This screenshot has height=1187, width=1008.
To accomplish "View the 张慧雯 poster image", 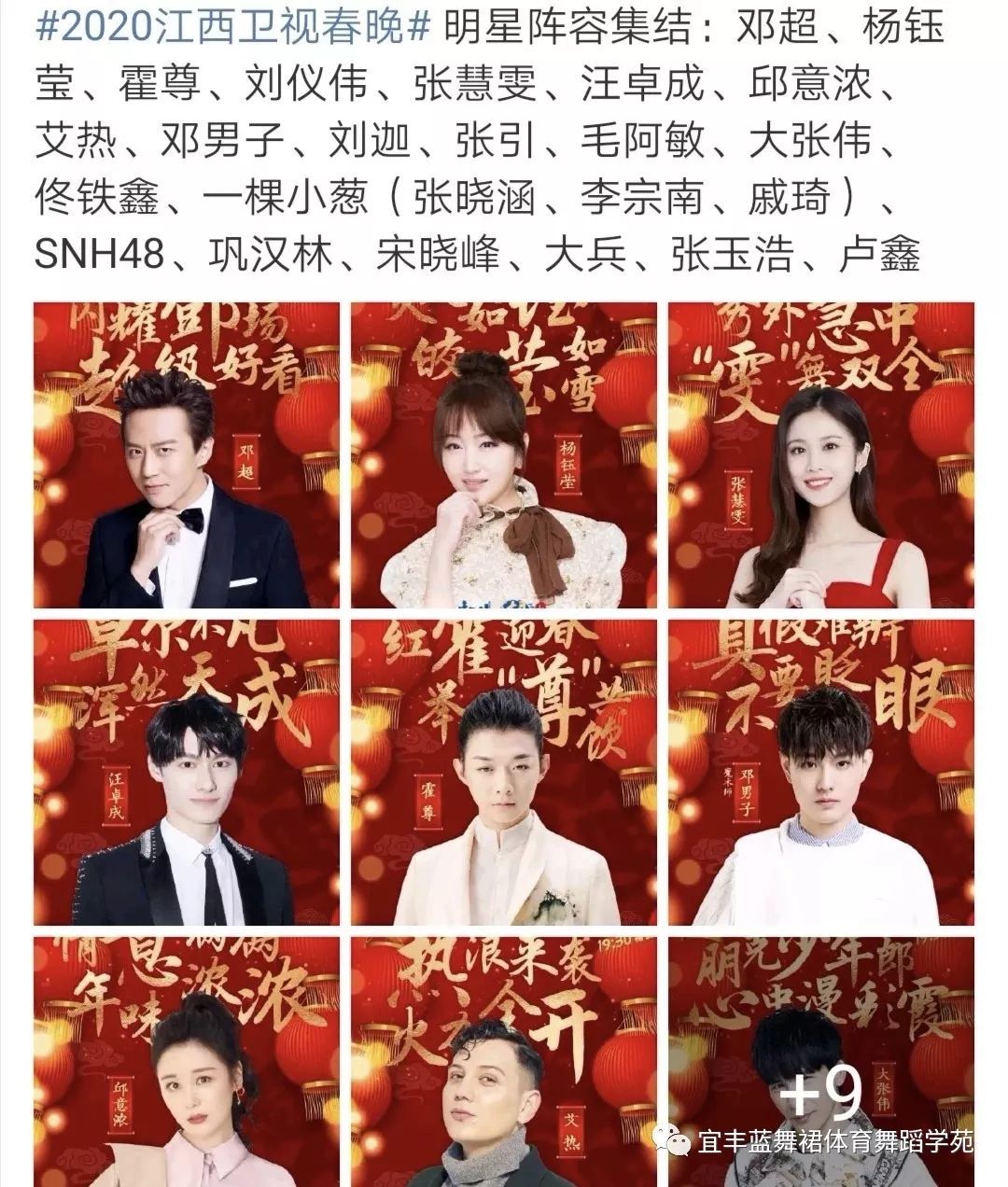I will point(820,454).
